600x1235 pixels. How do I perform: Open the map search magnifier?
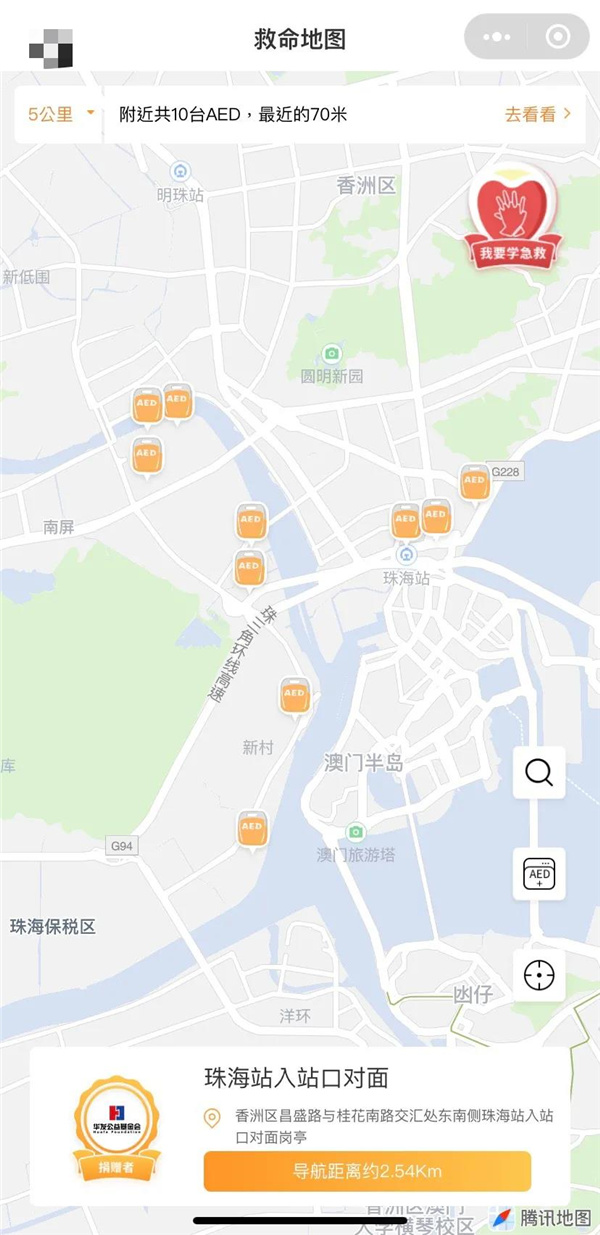pyautogui.click(x=538, y=773)
